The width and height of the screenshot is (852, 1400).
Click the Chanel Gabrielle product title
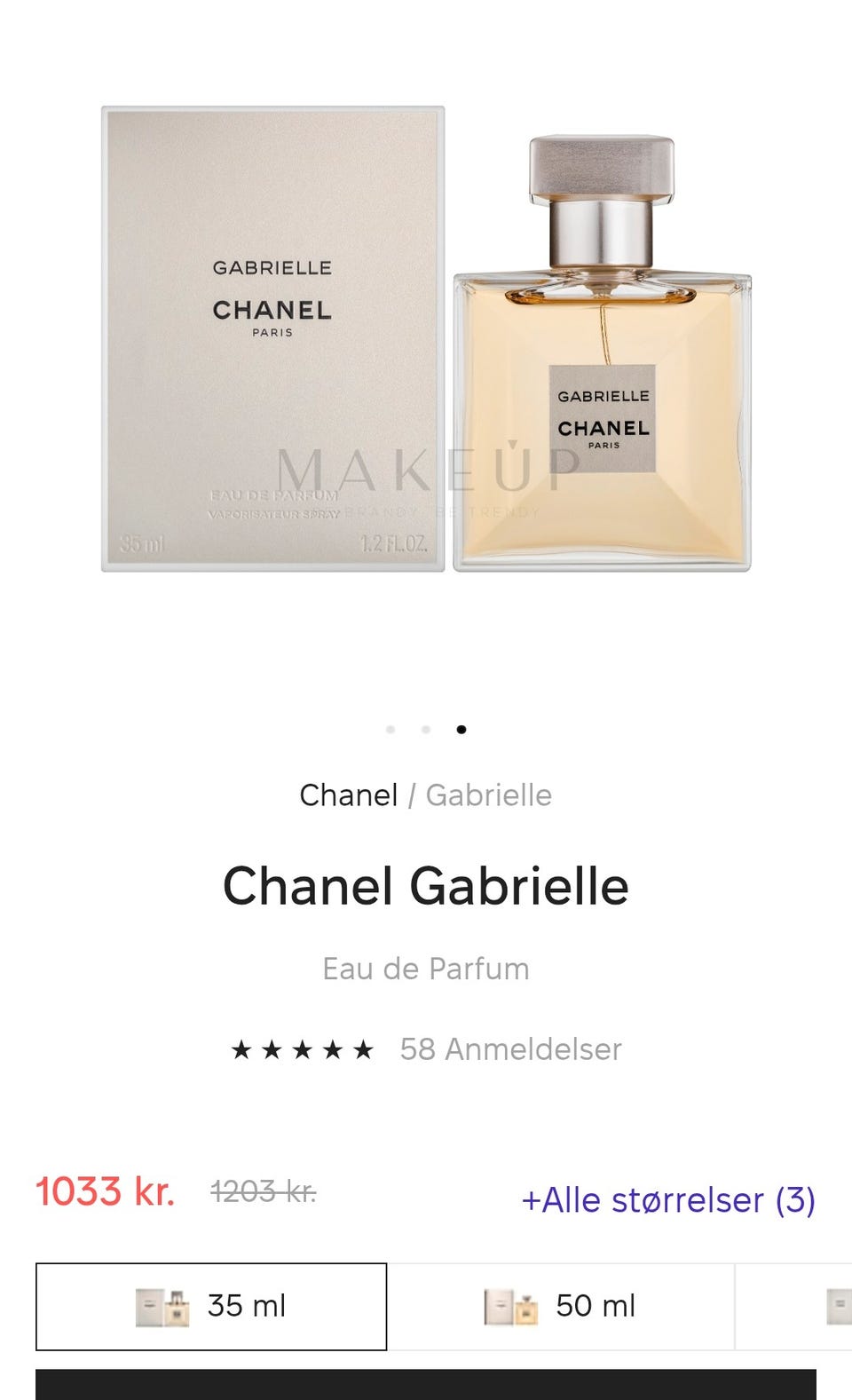[x=426, y=885]
